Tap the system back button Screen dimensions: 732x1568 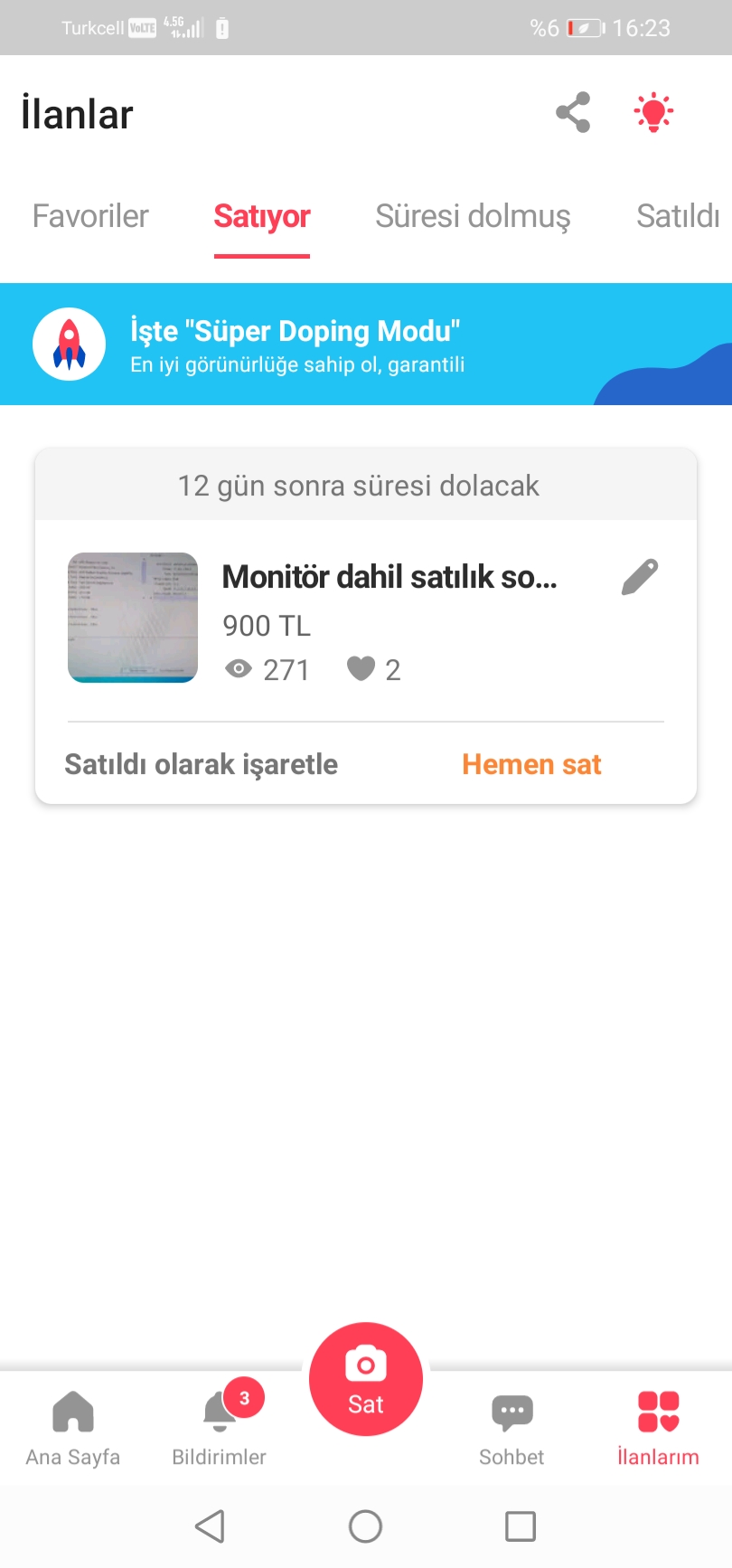coord(210,1526)
